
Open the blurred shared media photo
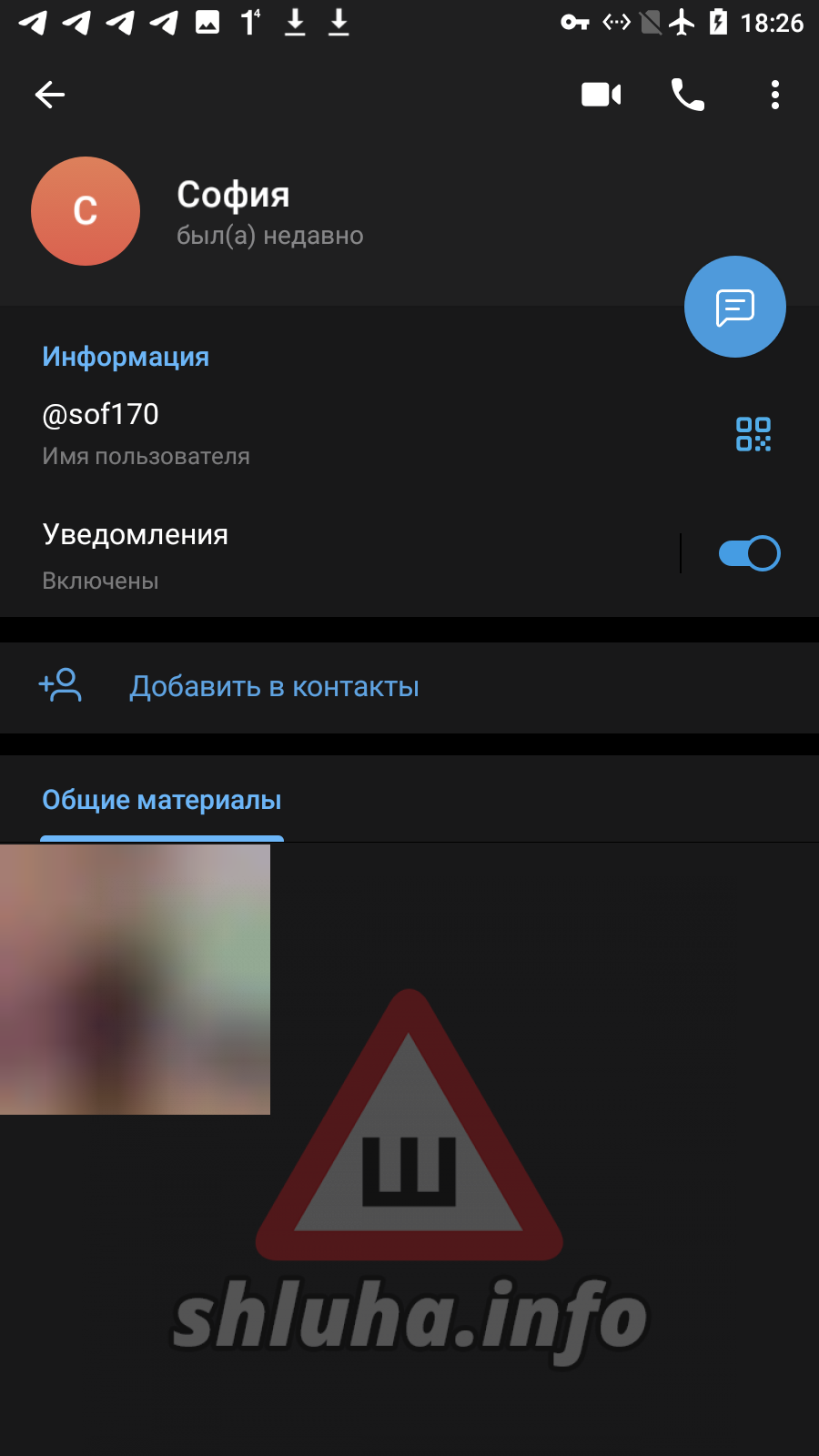tap(135, 979)
